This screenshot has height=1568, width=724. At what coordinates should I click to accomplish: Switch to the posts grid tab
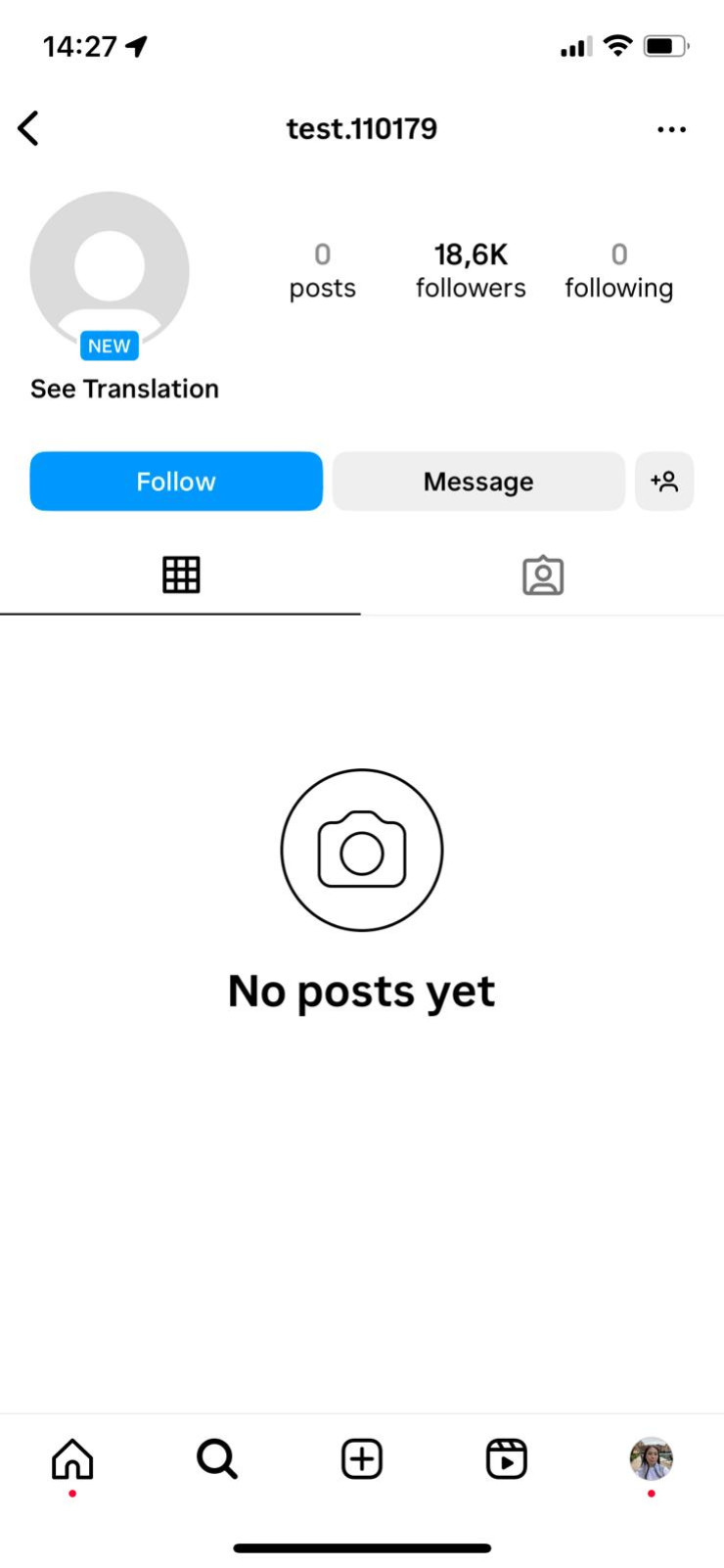pyautogui.click(x=181, y=576)
